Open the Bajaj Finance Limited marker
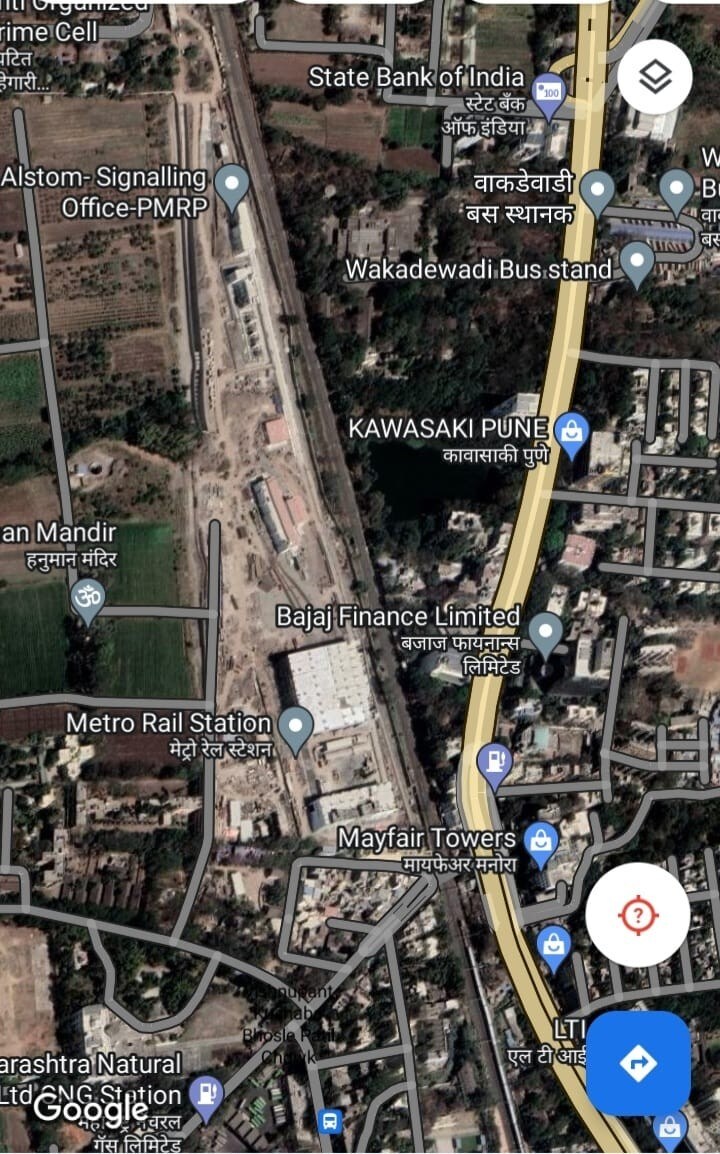The width and height of the screenshot is (720, 1154). pos(546,635)
